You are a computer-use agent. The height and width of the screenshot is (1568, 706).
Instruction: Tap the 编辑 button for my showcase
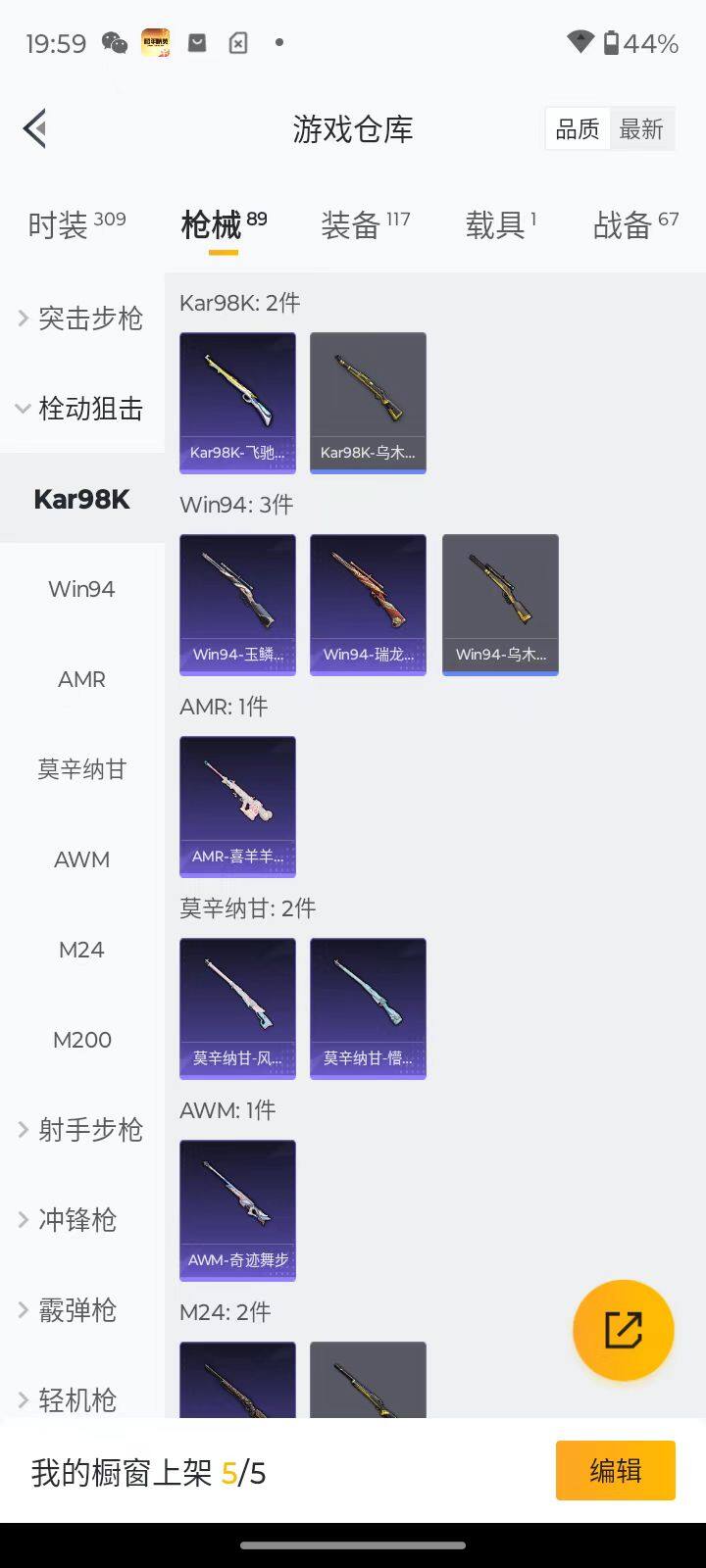pyautogui.click(x=615, y=1470)
